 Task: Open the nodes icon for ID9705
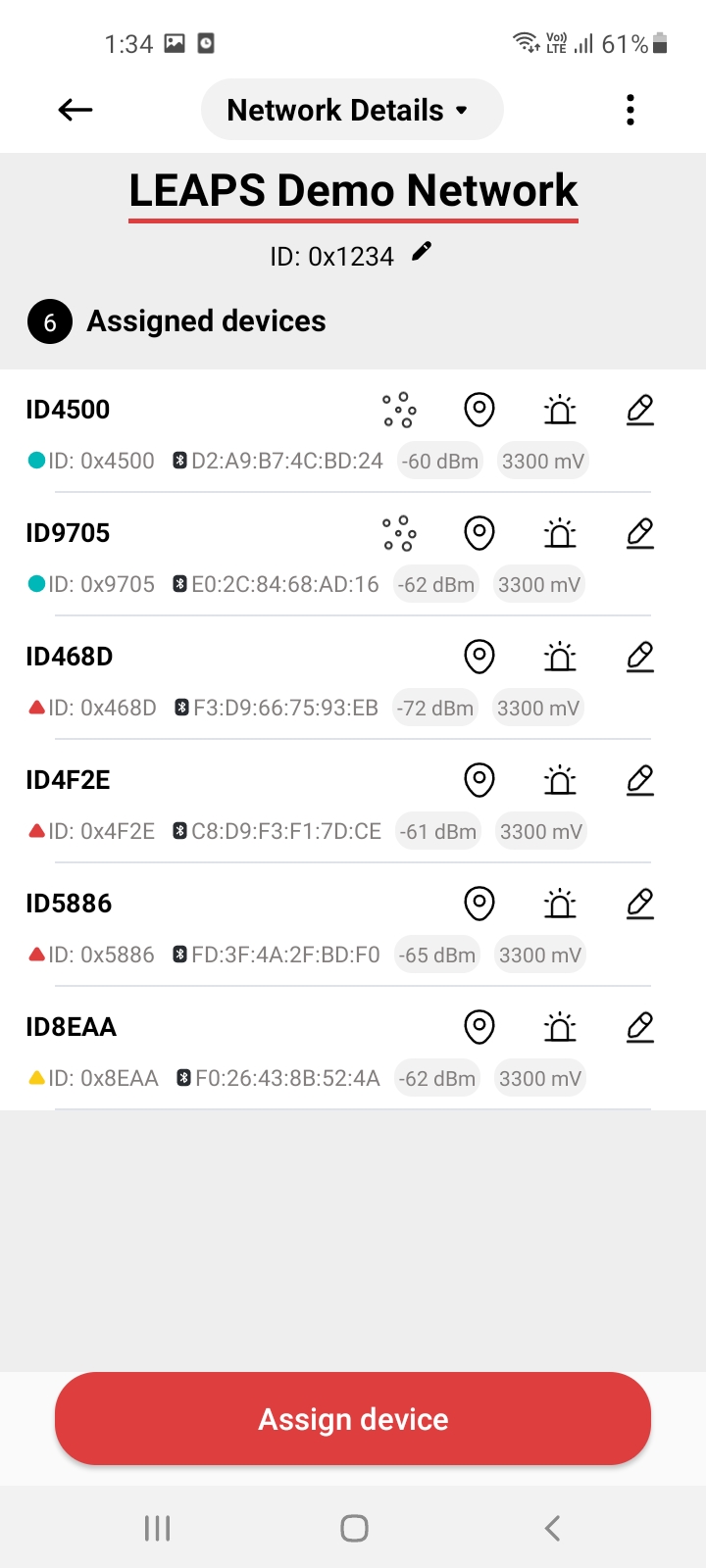(399, 533)
